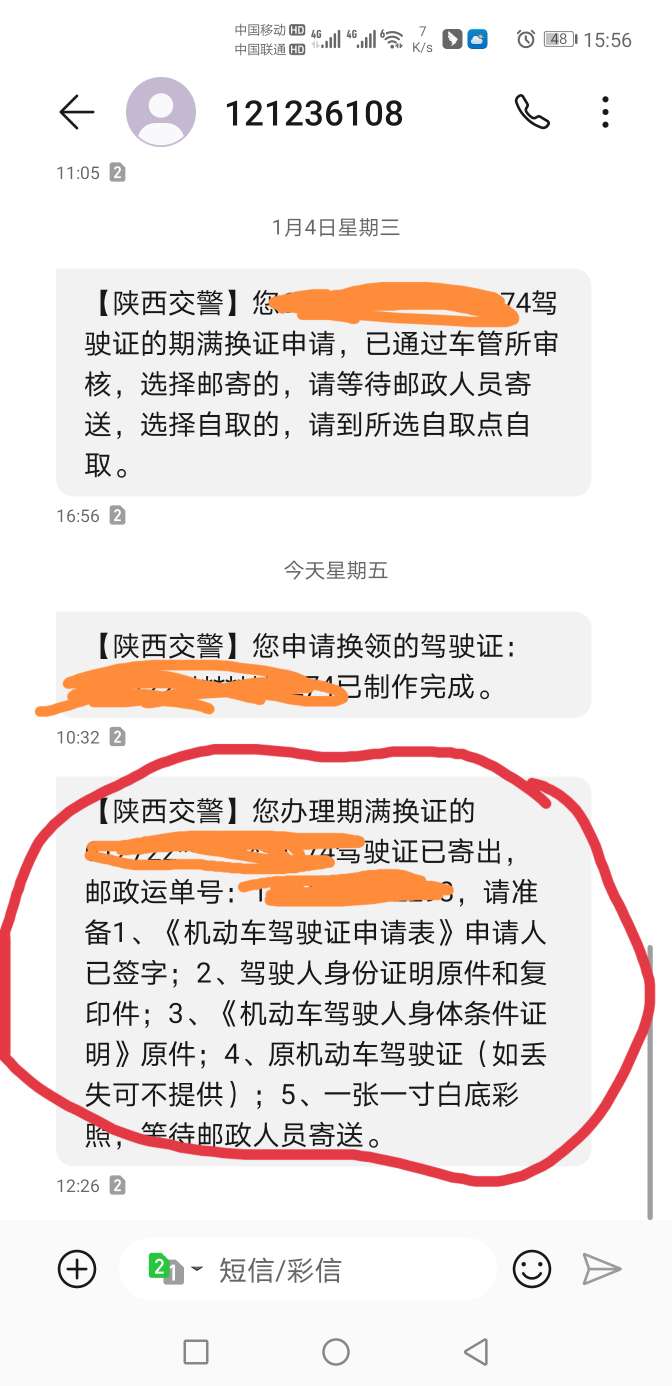Focus the 短信/彩信 message input field
Viewport: 672px width, 1386px height.
point(340,1270)
